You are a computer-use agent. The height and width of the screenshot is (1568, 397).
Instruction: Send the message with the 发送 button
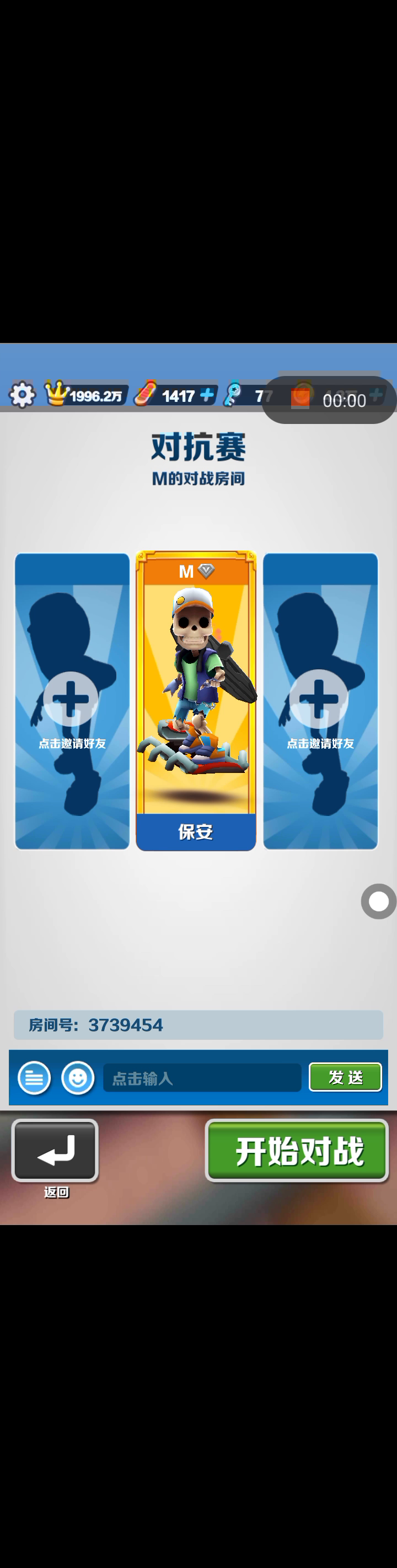[345, 1077]
